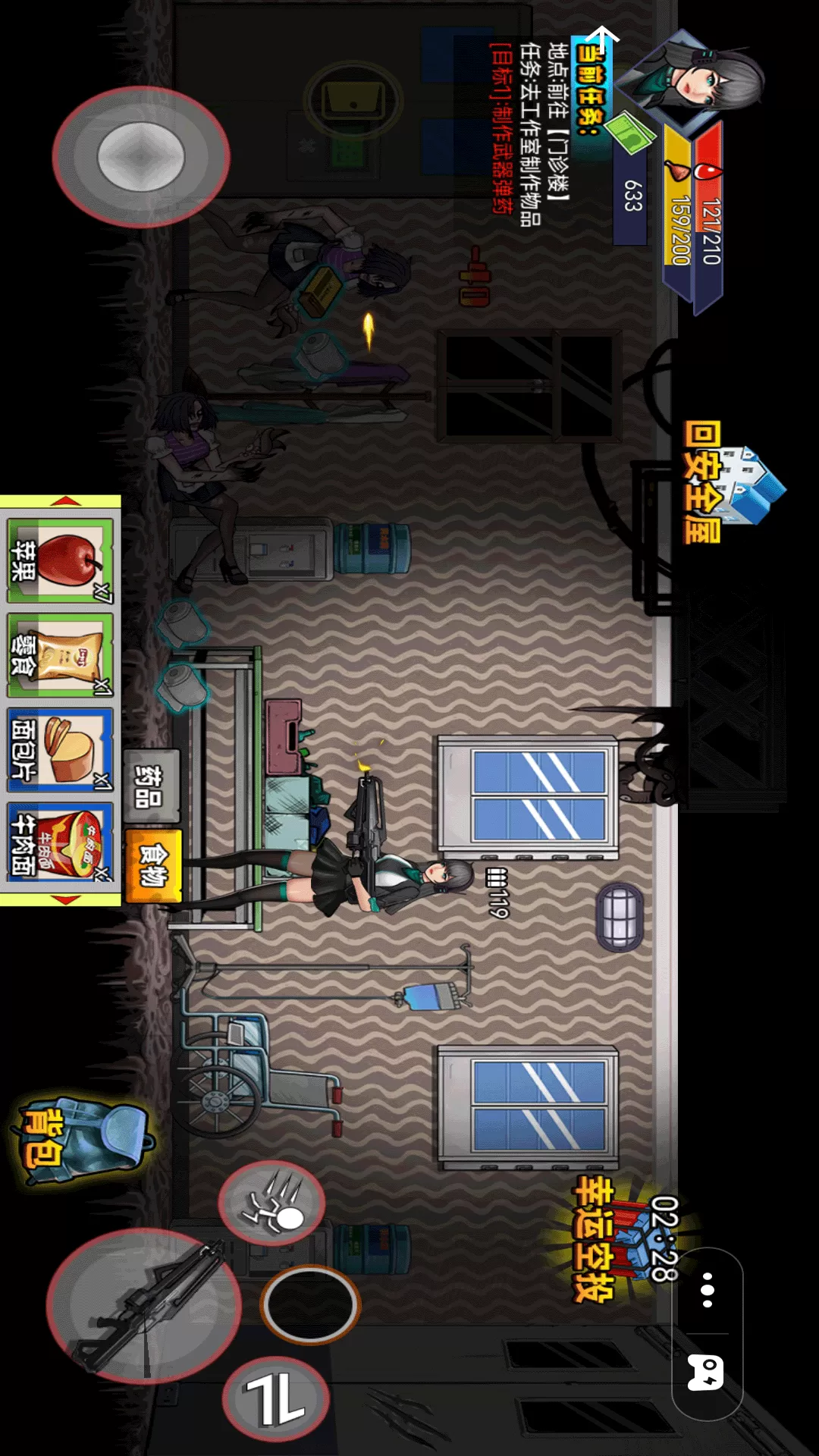The image size is (819, 1456).
Task: Eat the 牛肉面 beef noodles
Action: click(61, 843)
